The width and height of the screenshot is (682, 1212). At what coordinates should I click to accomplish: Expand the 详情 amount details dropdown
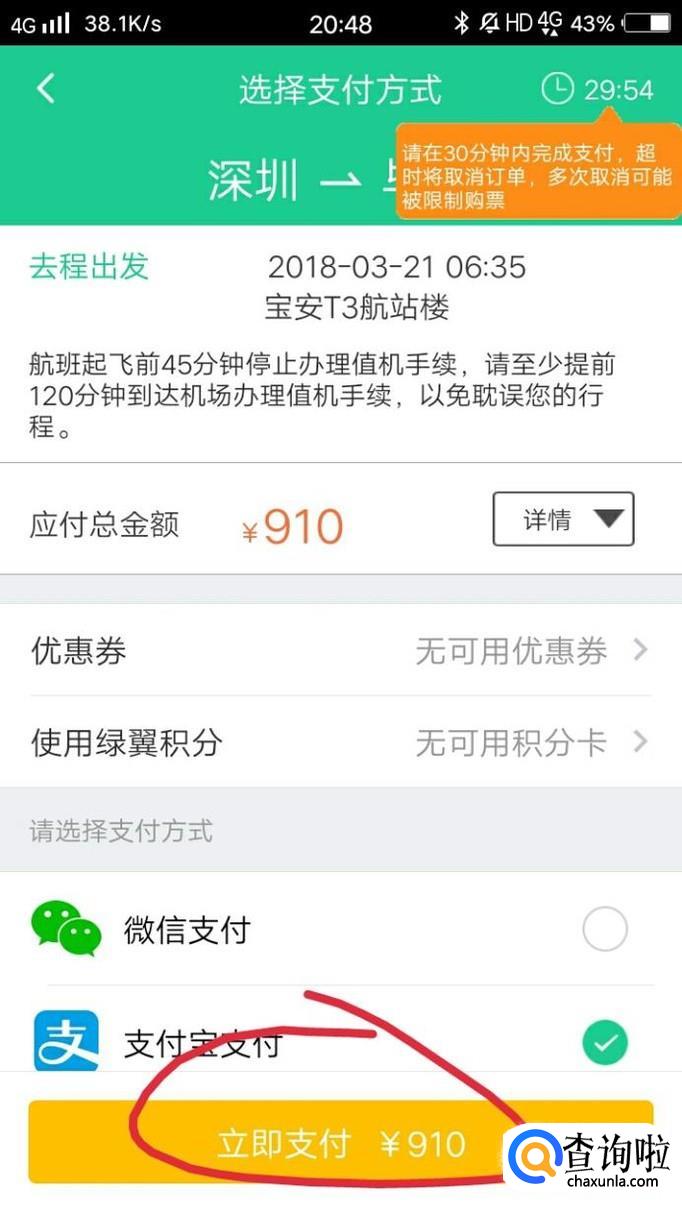point(563,519)
